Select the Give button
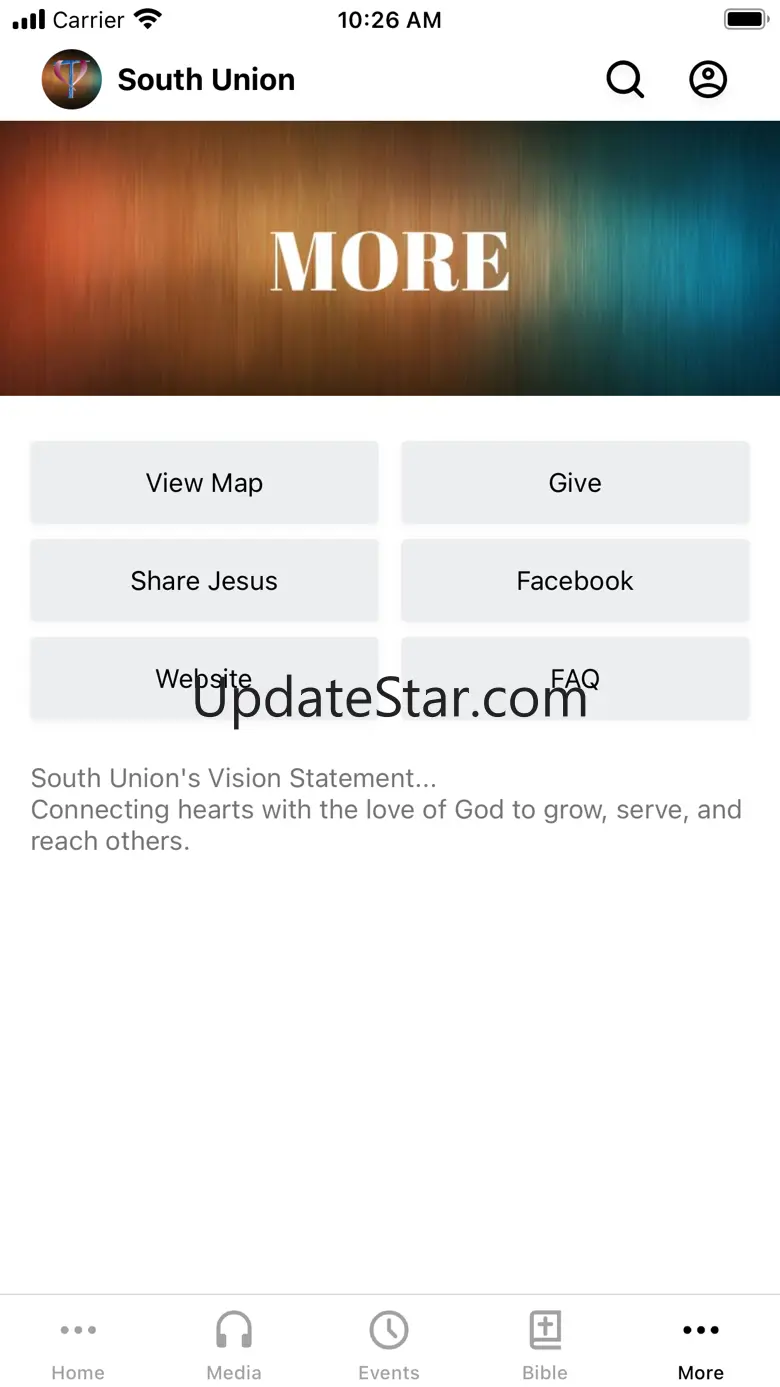 [x=575, y=483]
